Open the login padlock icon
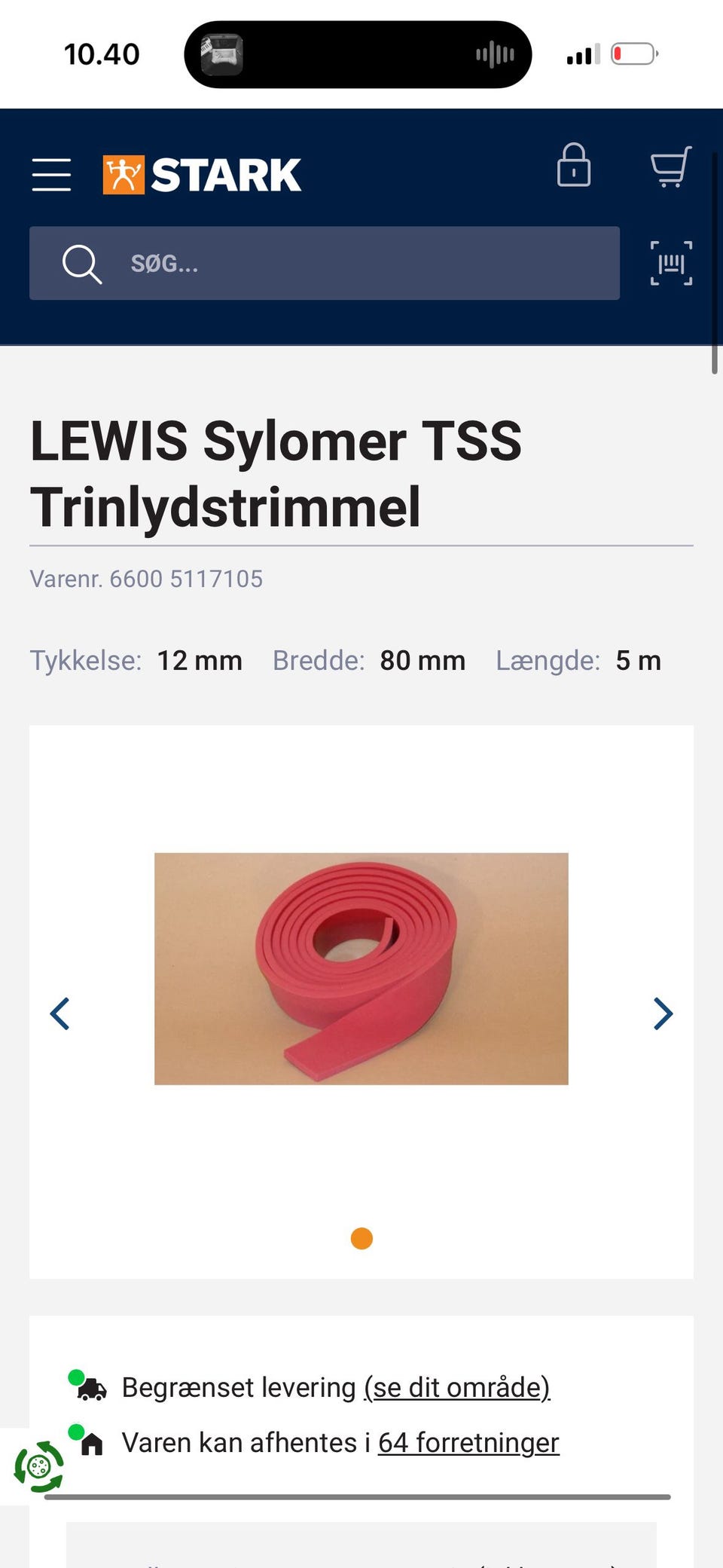The width and height of the screenshot is (723, 1568). [x=573, y=165]
